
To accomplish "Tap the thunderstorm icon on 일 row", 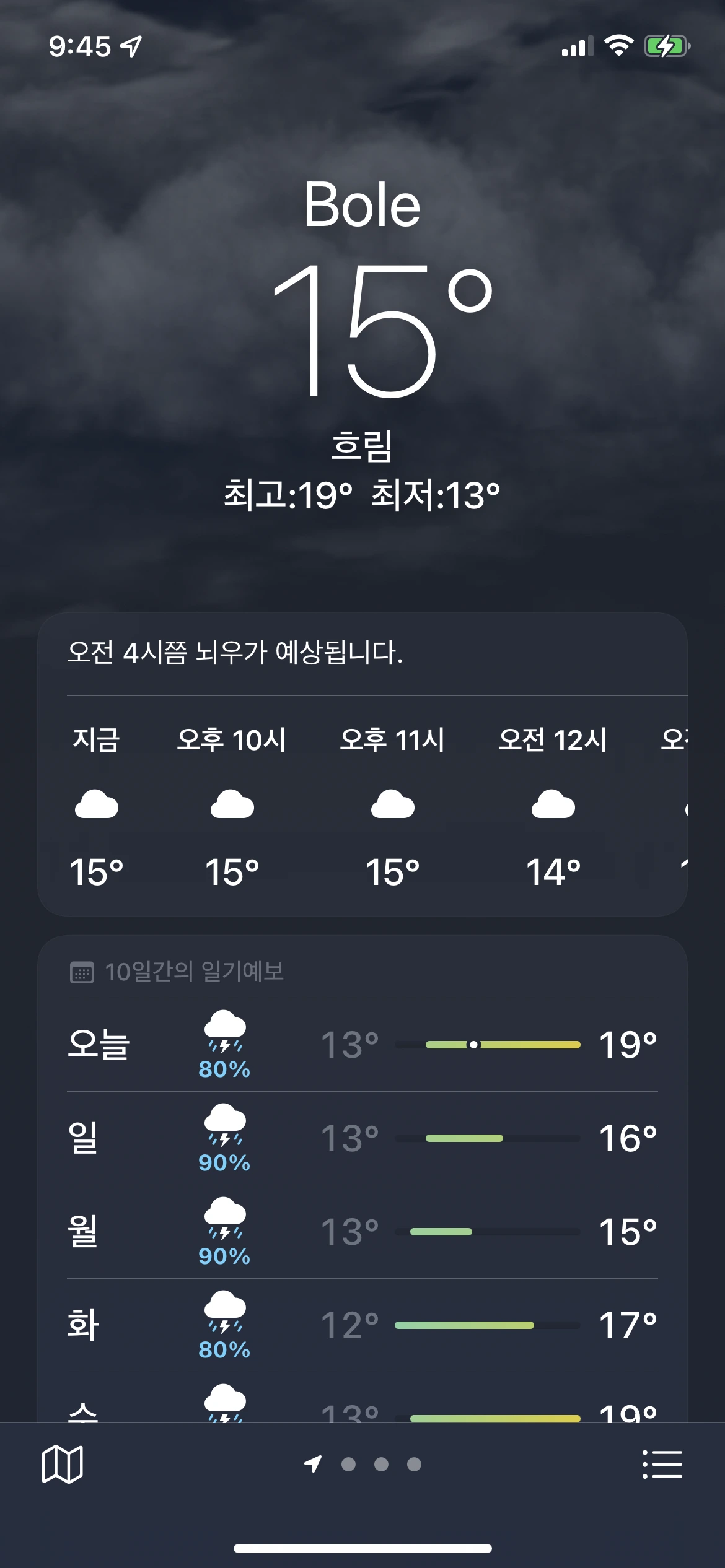I will (224, 1127).
